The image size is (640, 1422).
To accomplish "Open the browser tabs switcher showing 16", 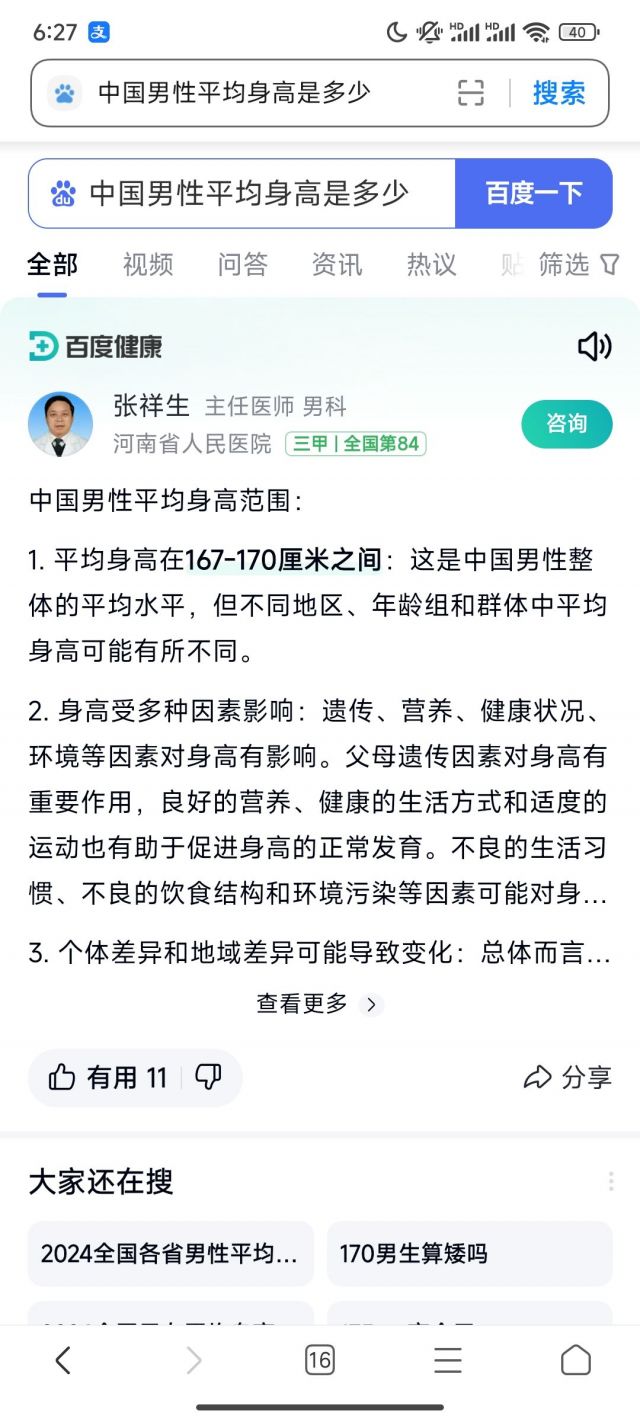I will 319,1360.
